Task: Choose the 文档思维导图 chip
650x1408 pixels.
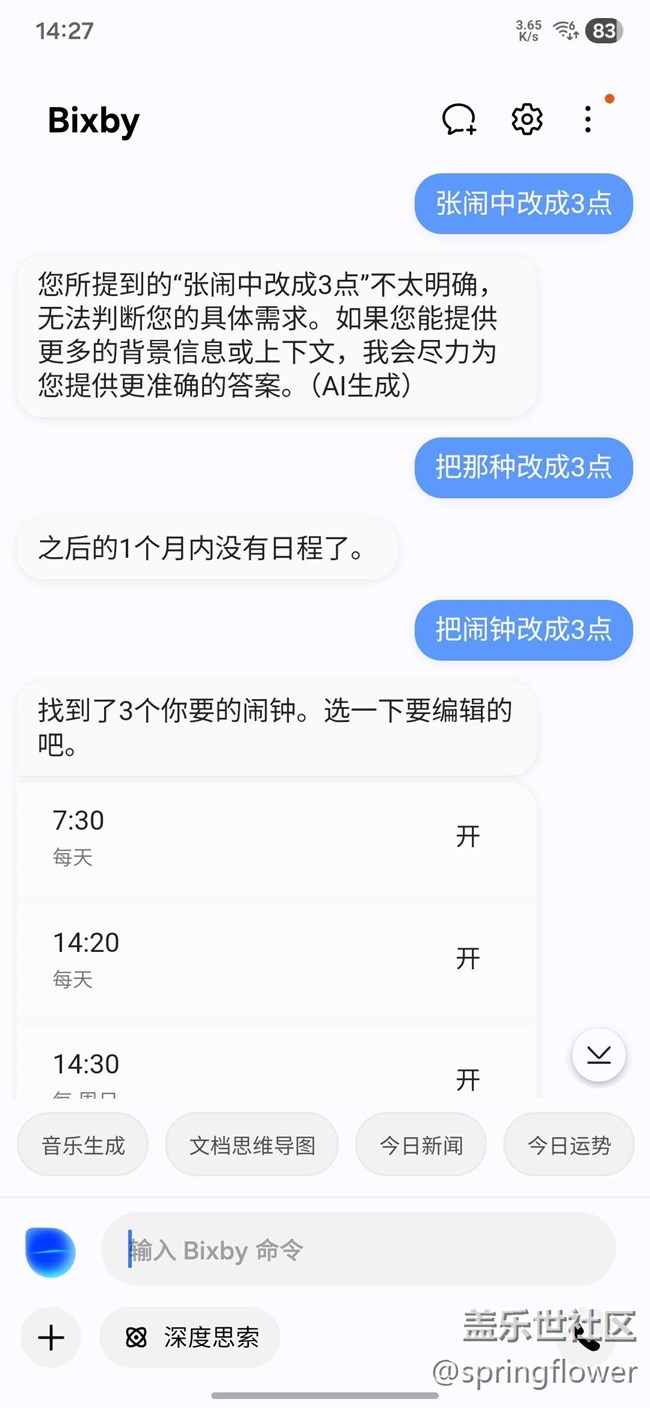Action: [252, 1145]
